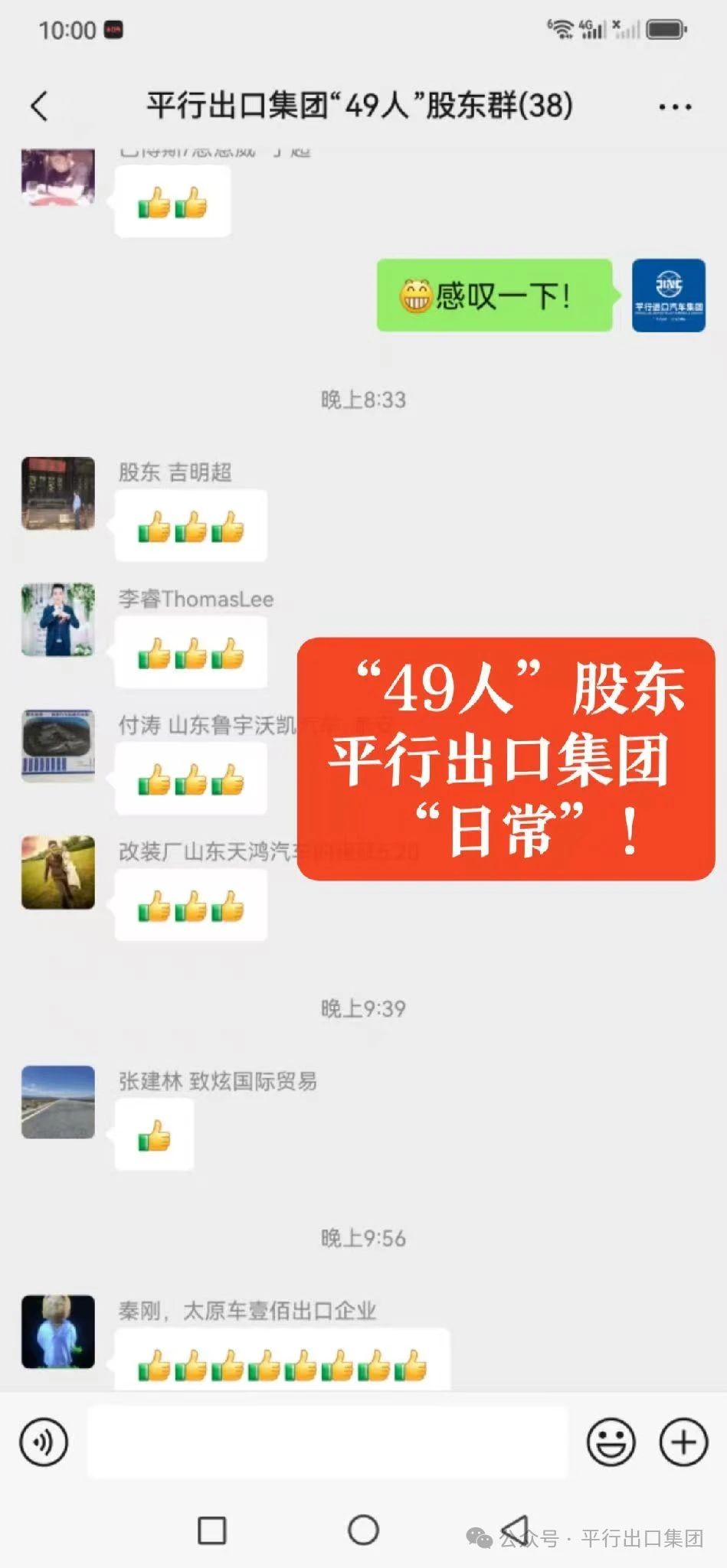Open the emoji sticker panel
727x1568 pixels.
coord(610,1442)
